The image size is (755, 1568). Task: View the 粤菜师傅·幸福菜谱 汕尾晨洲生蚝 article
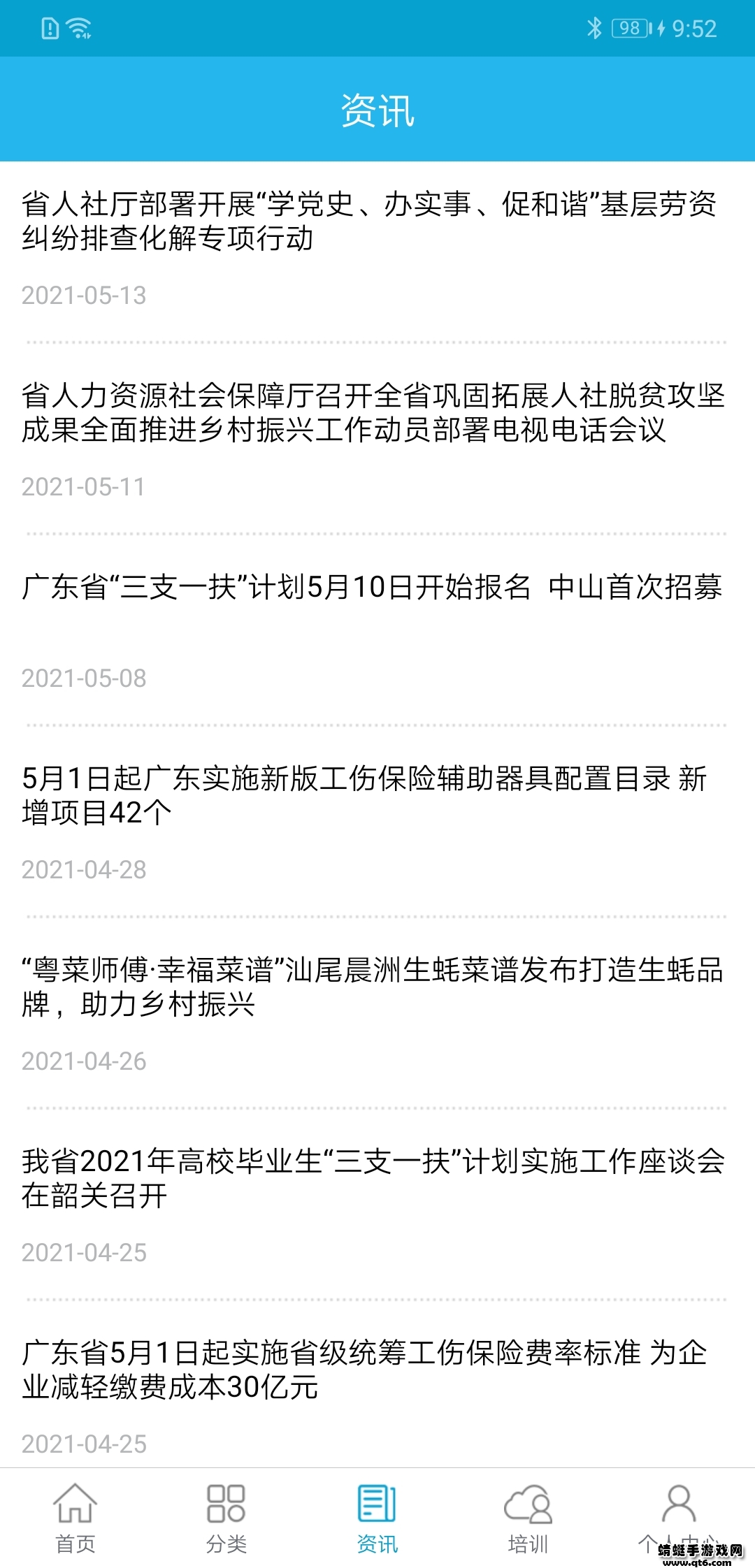pyautogui.click(x=372, y=987)
